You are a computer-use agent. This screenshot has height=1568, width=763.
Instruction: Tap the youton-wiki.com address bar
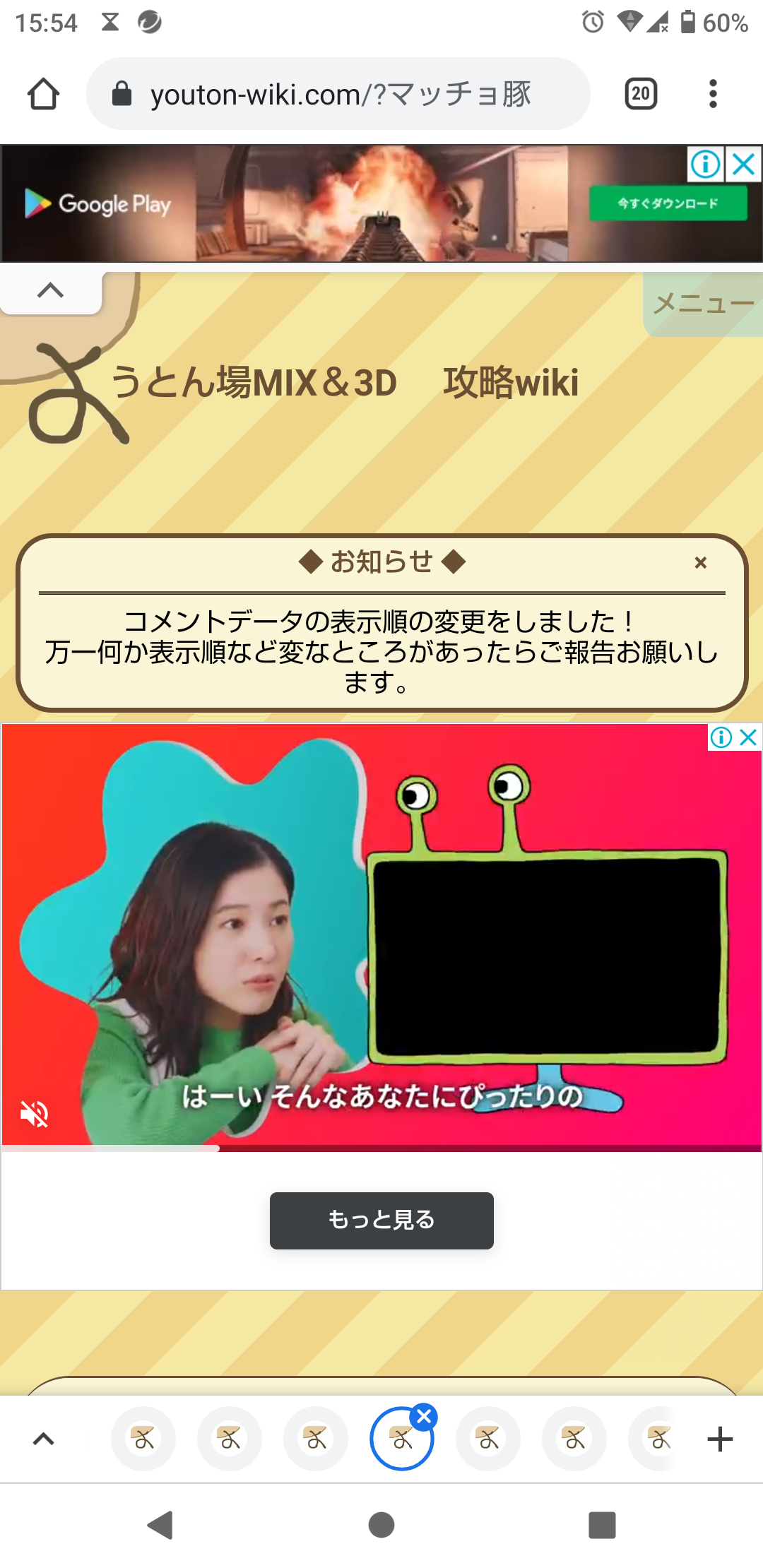[x=339, y=94]
